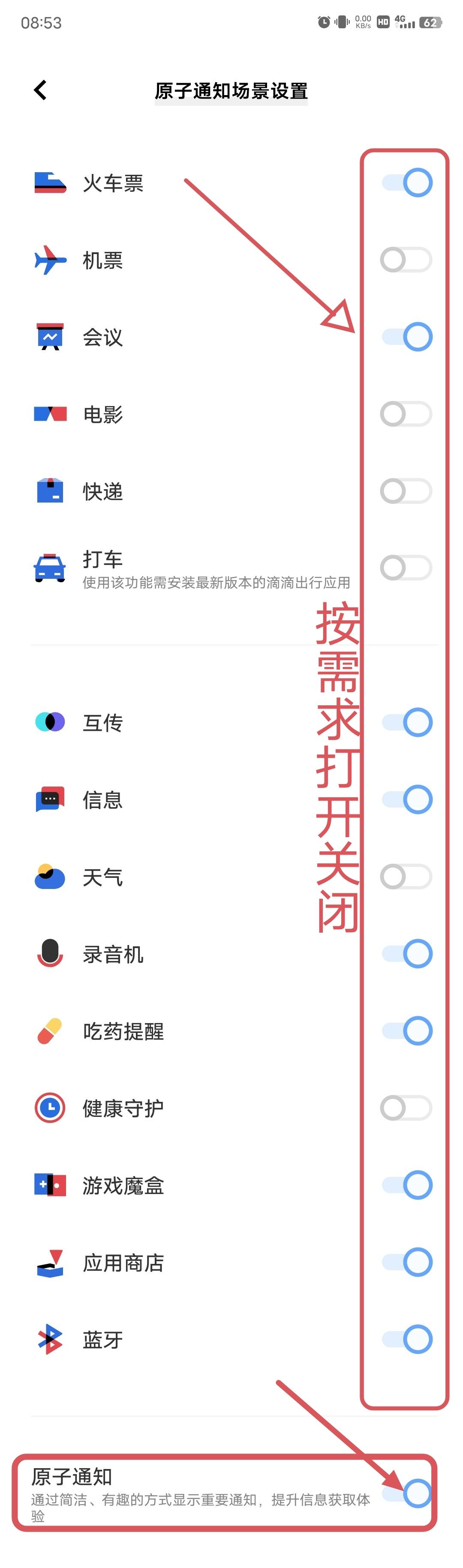The width and height of the screenshot is (463, 1568).
Task: Turn on the 电影 switch
Action: (x=406, y=414)
